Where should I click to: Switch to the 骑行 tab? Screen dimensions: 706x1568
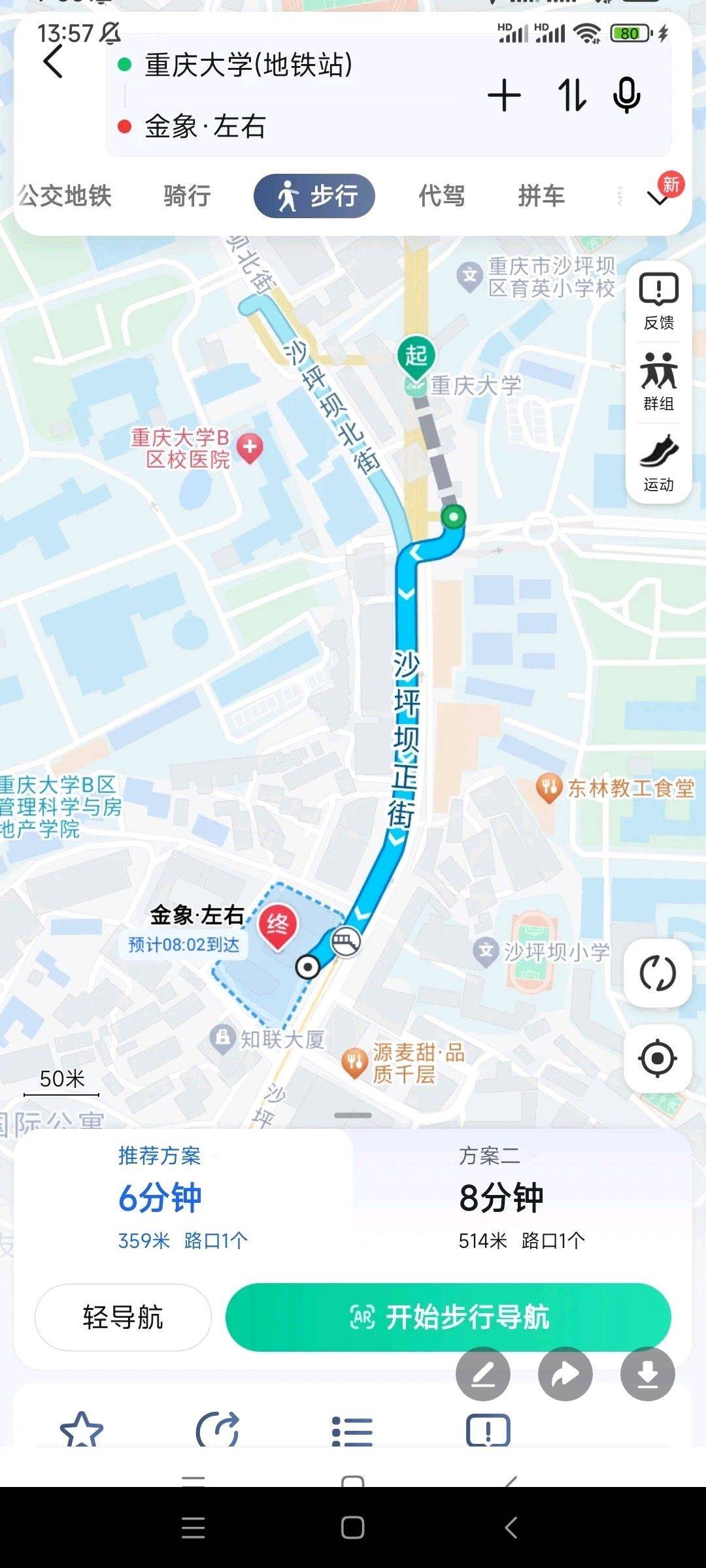point(187,195)
